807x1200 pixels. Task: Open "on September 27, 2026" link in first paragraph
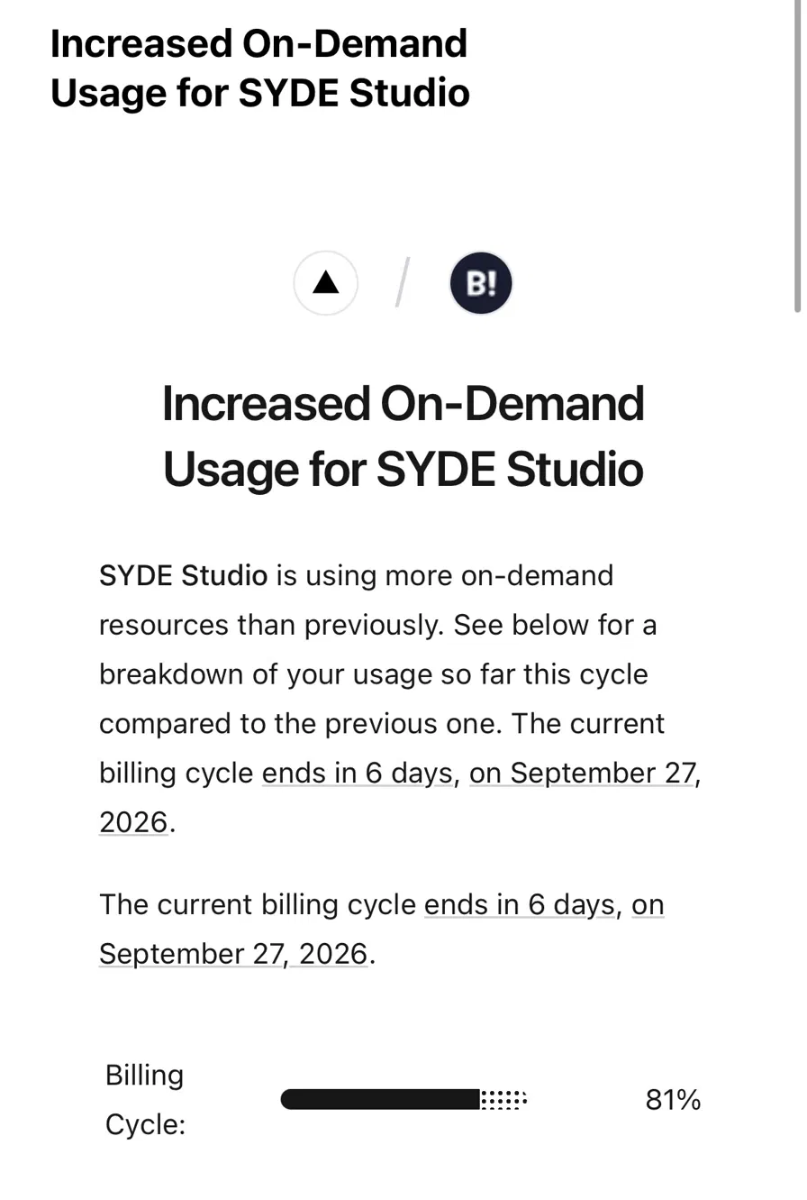point(585,773)
